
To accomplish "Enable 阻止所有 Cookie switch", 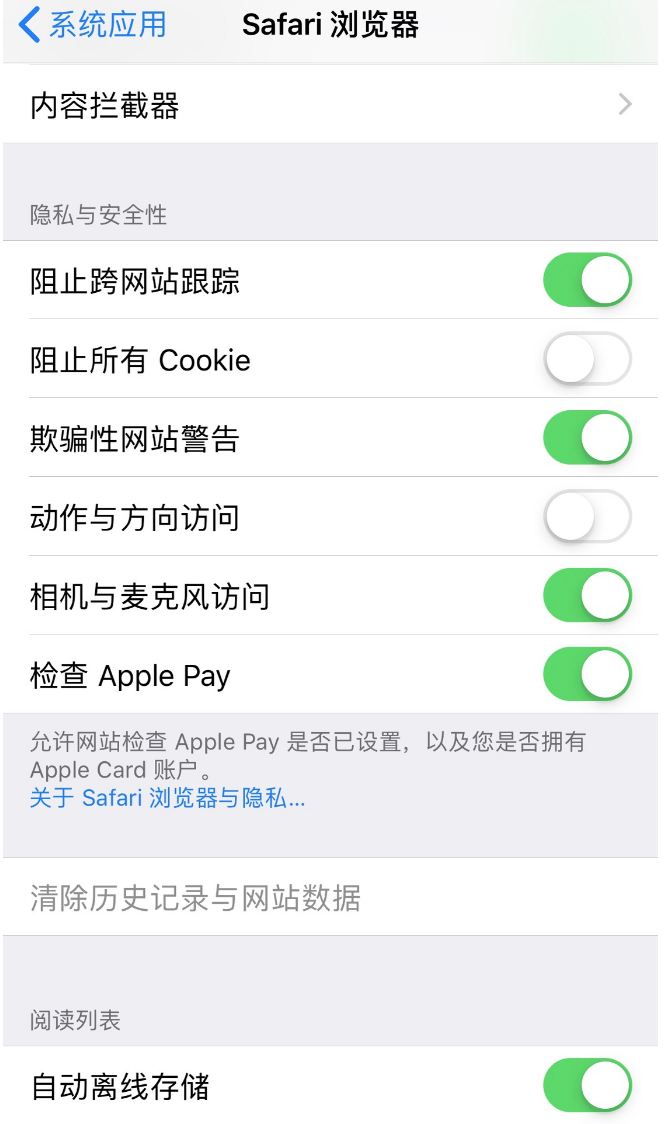I will coord(587,359).
